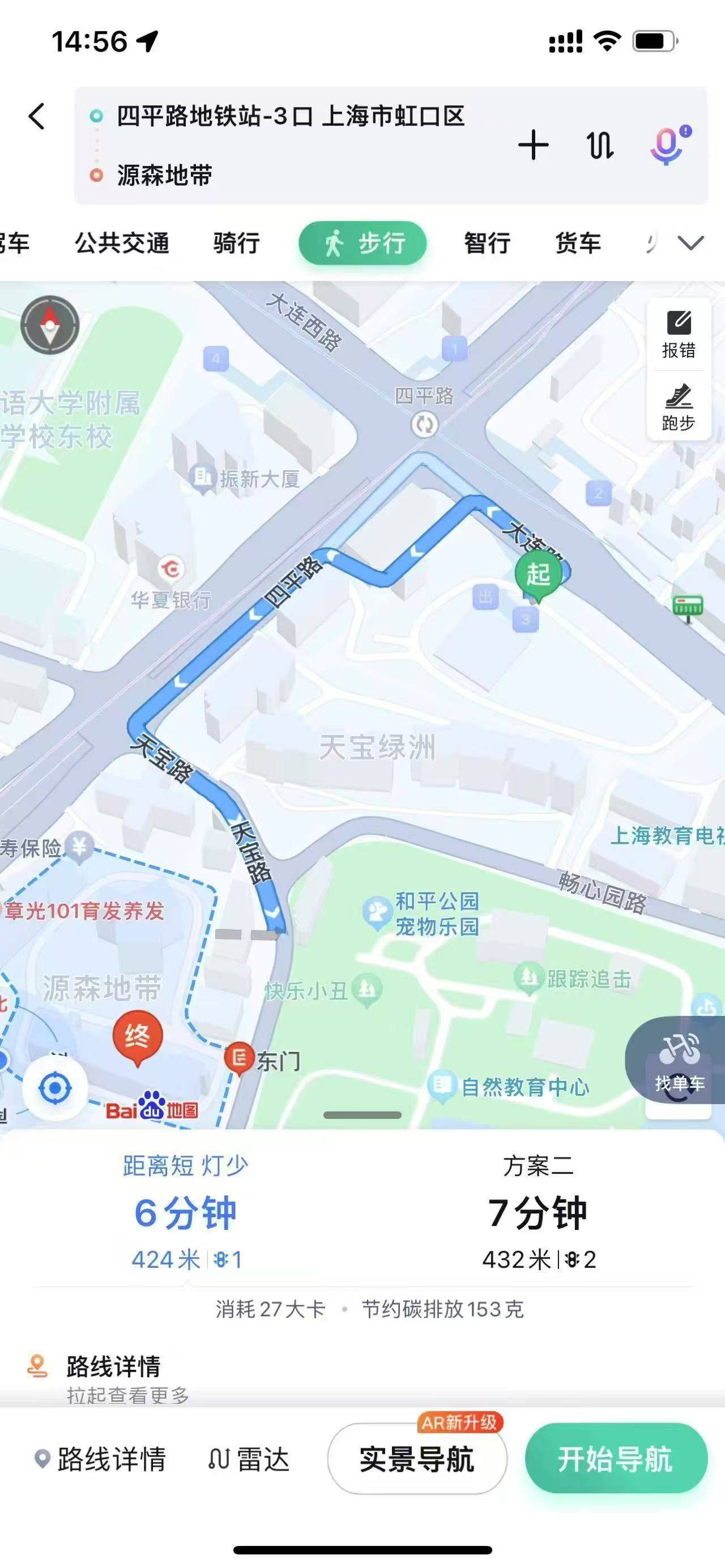Screen dimensions: 725x1568
Task: Report a map error via 报错
Action: click(x=678, y=334)
